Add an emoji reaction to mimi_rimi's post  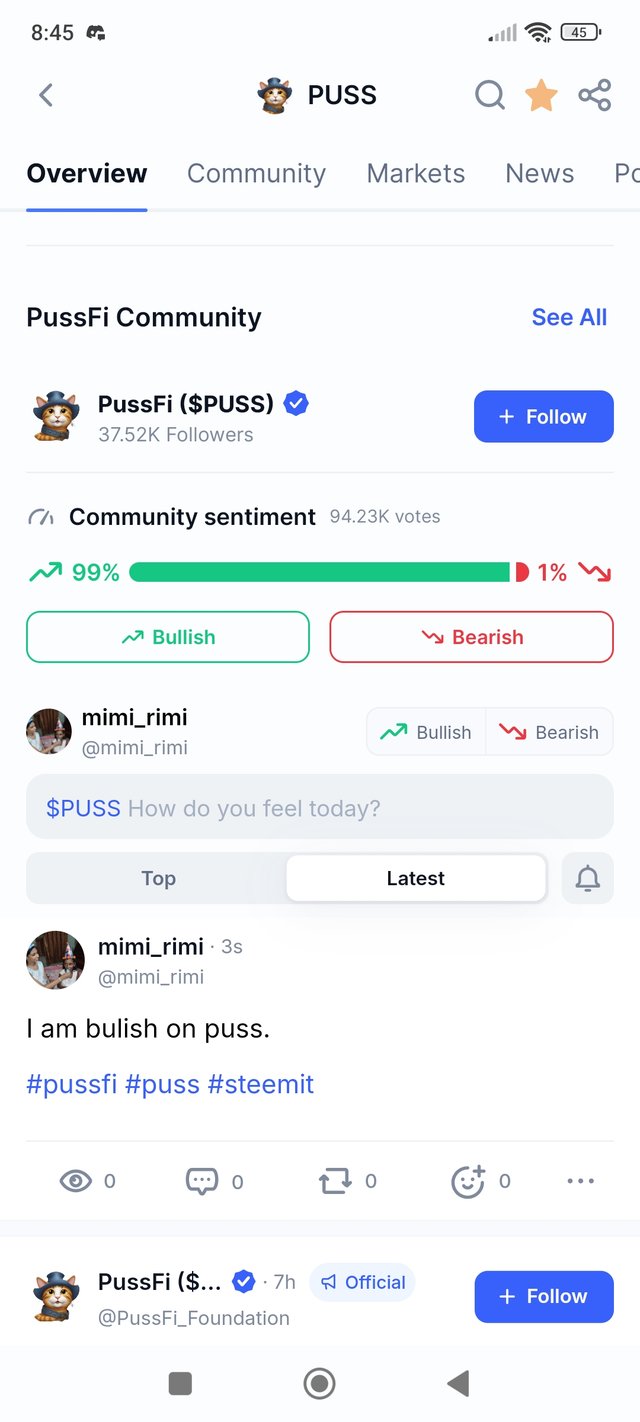[468, 1181]
